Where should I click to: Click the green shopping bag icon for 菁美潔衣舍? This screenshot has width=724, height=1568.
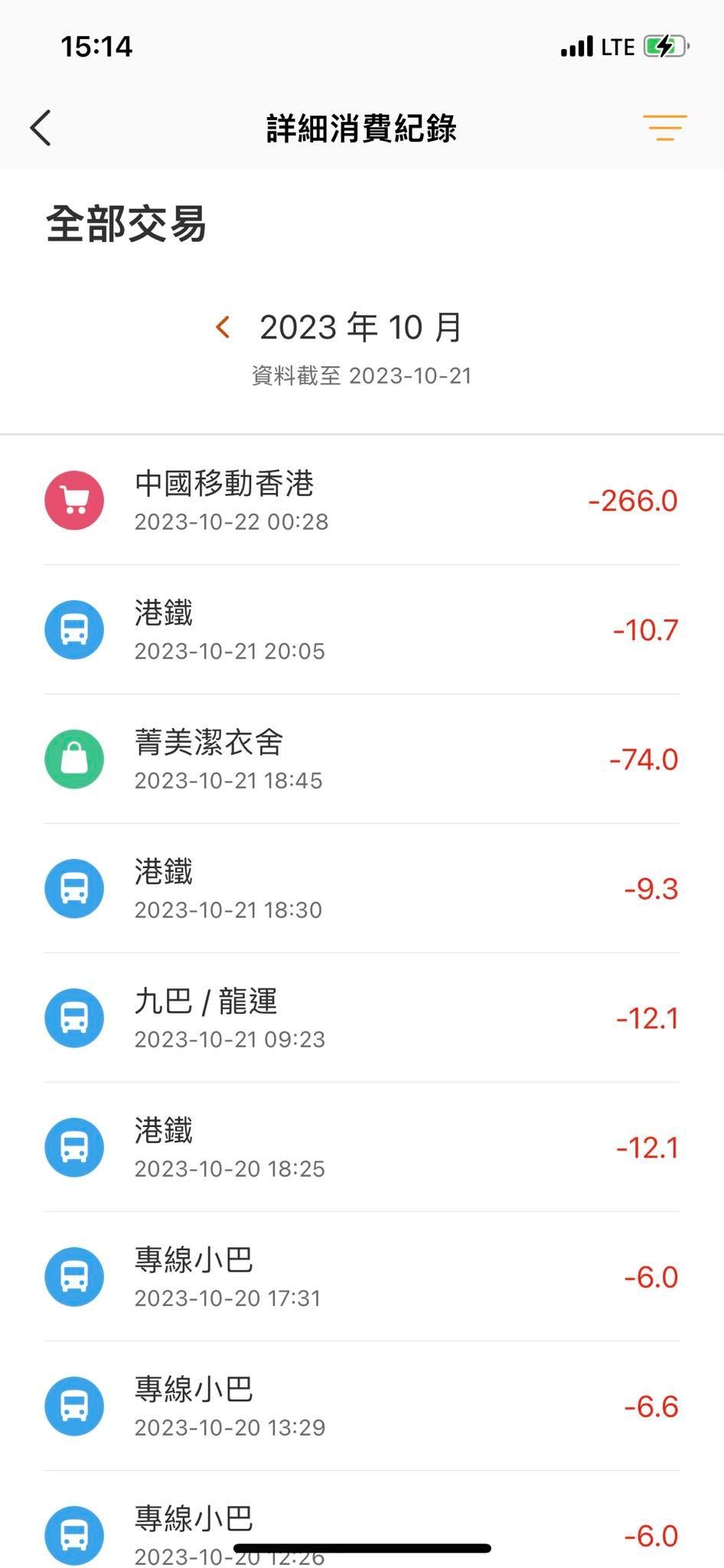click(73, 759)
